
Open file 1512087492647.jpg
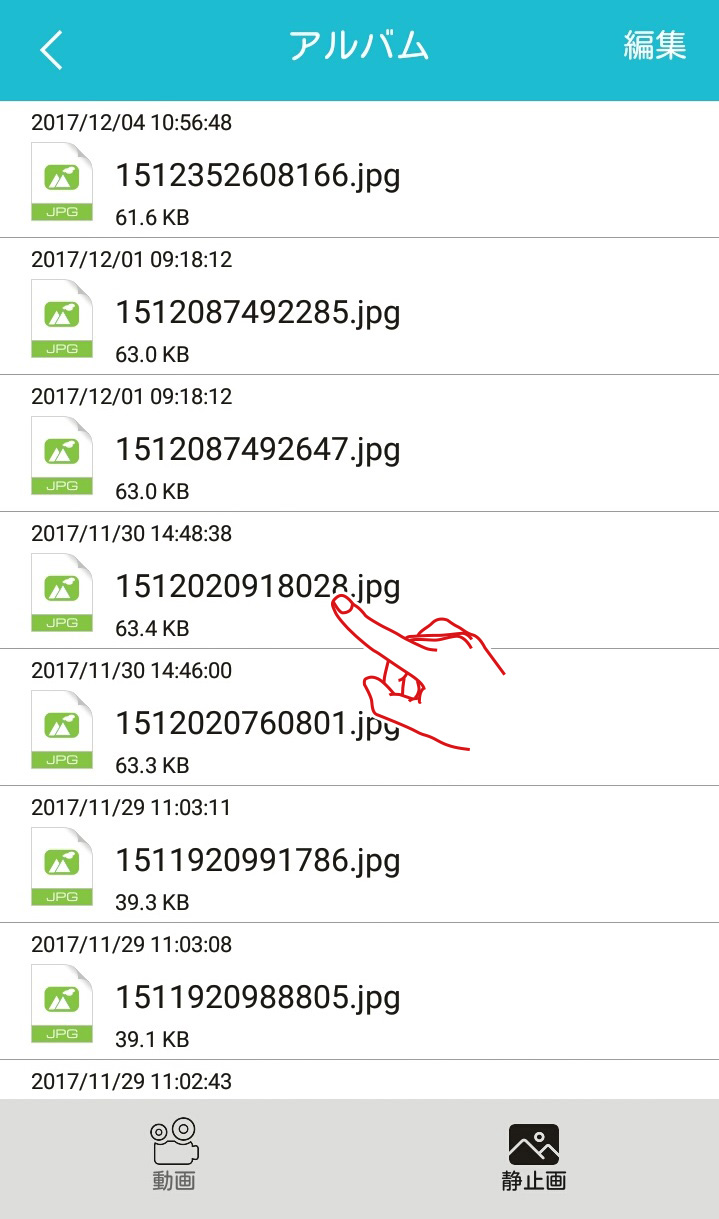click(x=359, y=444)
